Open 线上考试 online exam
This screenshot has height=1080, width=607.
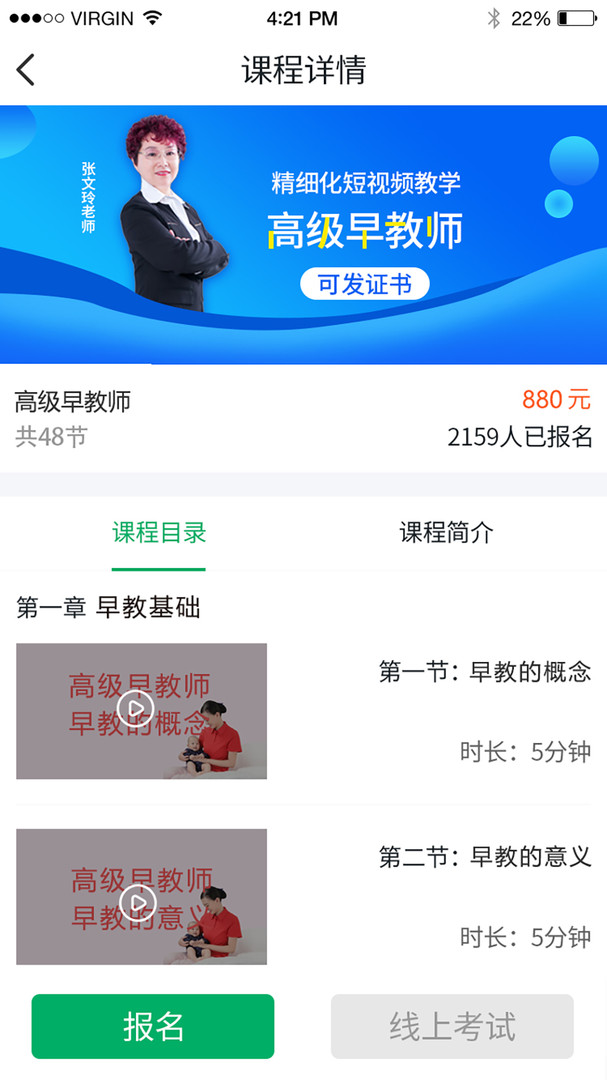(x=452, y=1026)
